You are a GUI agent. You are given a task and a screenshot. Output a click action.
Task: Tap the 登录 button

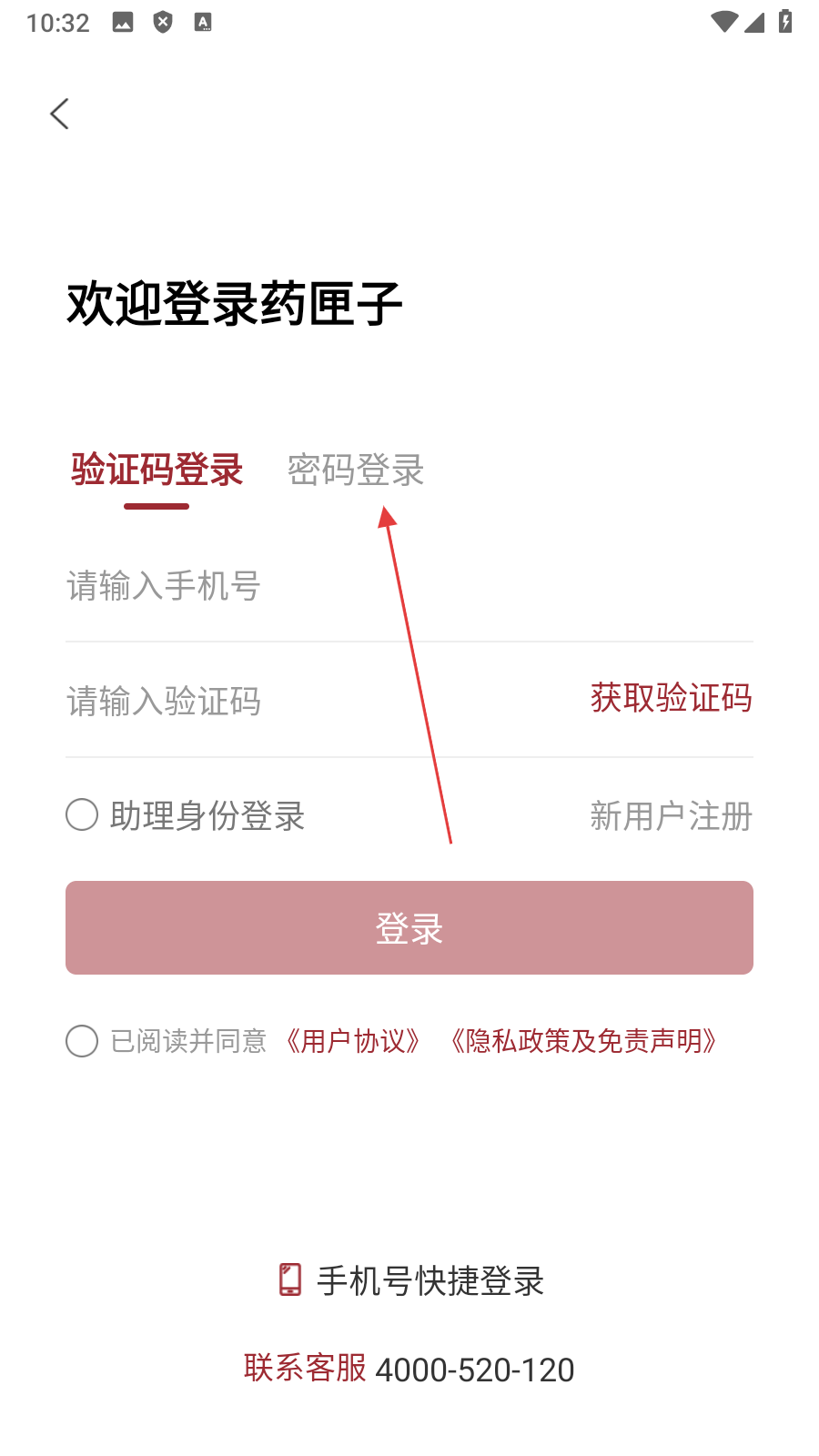(x=409, y=928)
